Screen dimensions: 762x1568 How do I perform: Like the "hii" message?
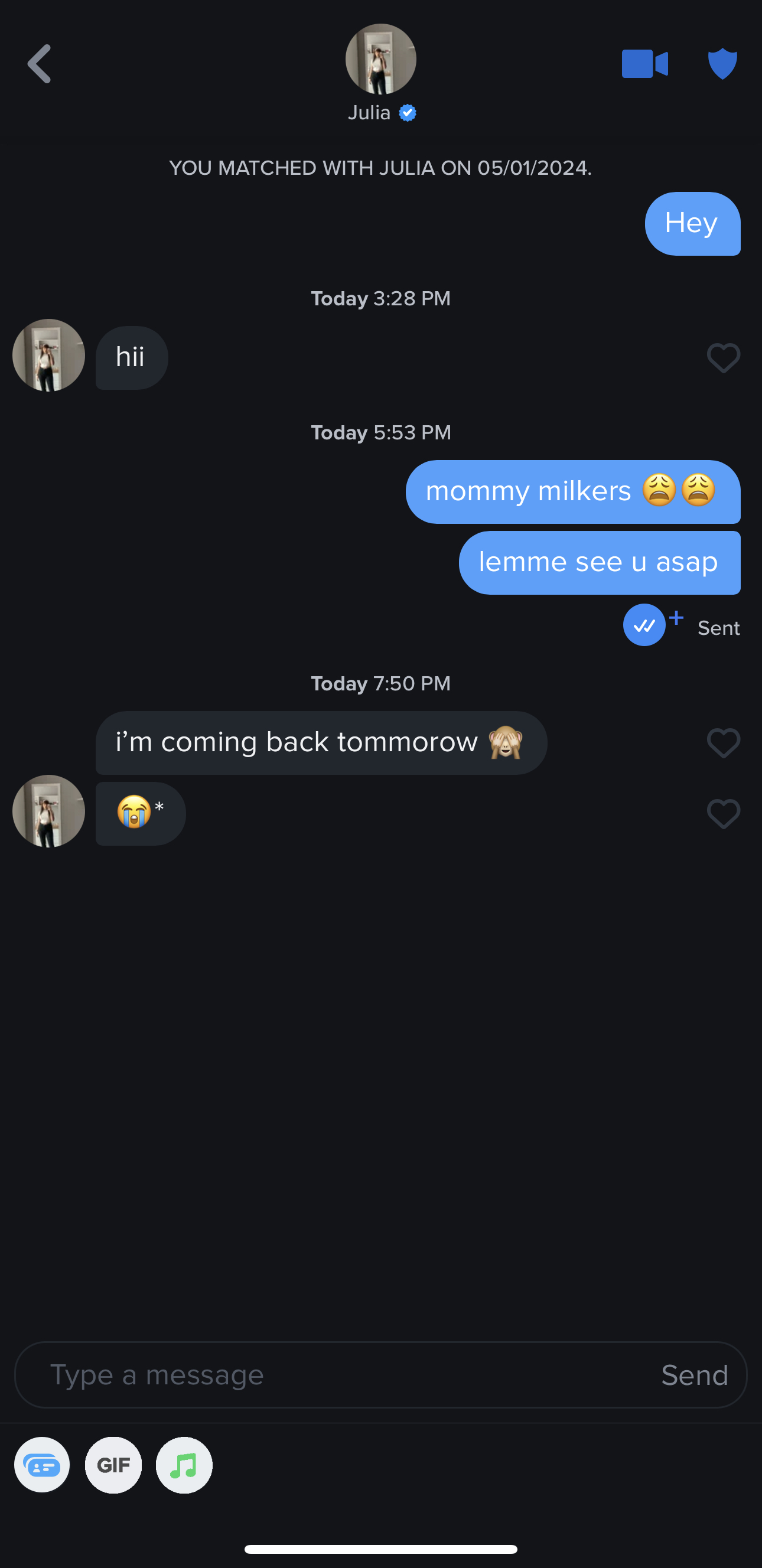click(723, 358)
